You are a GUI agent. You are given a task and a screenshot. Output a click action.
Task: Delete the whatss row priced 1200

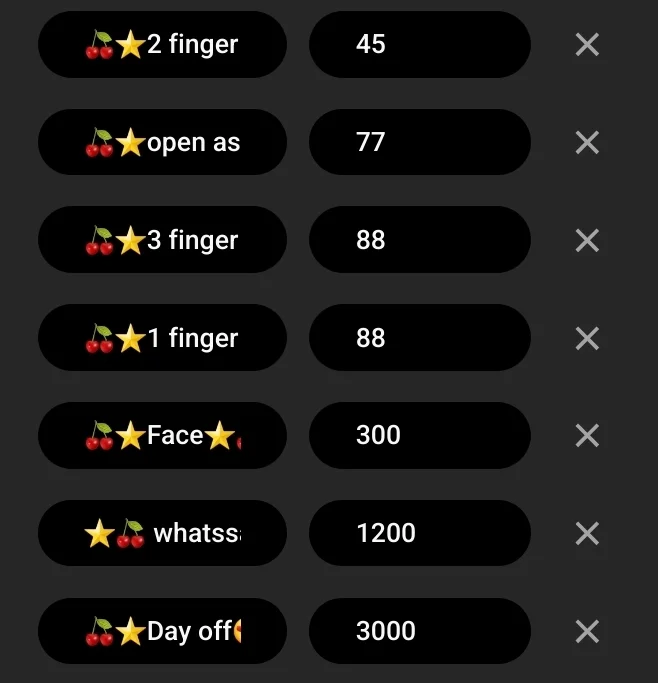click(587, 533)
